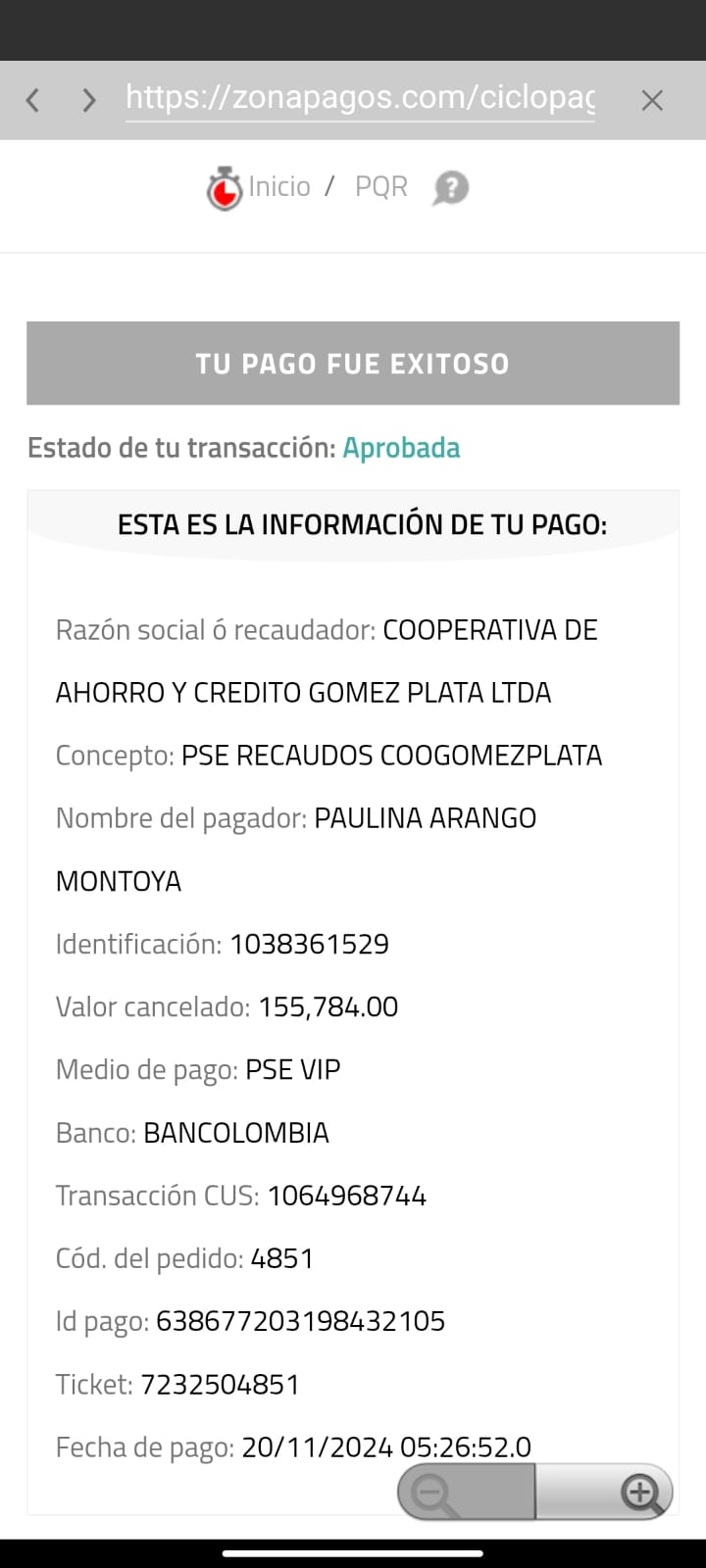The image size is (706, 1568).
Task: Tap the zonapagos.com address bar
Action: pos(360,98)
